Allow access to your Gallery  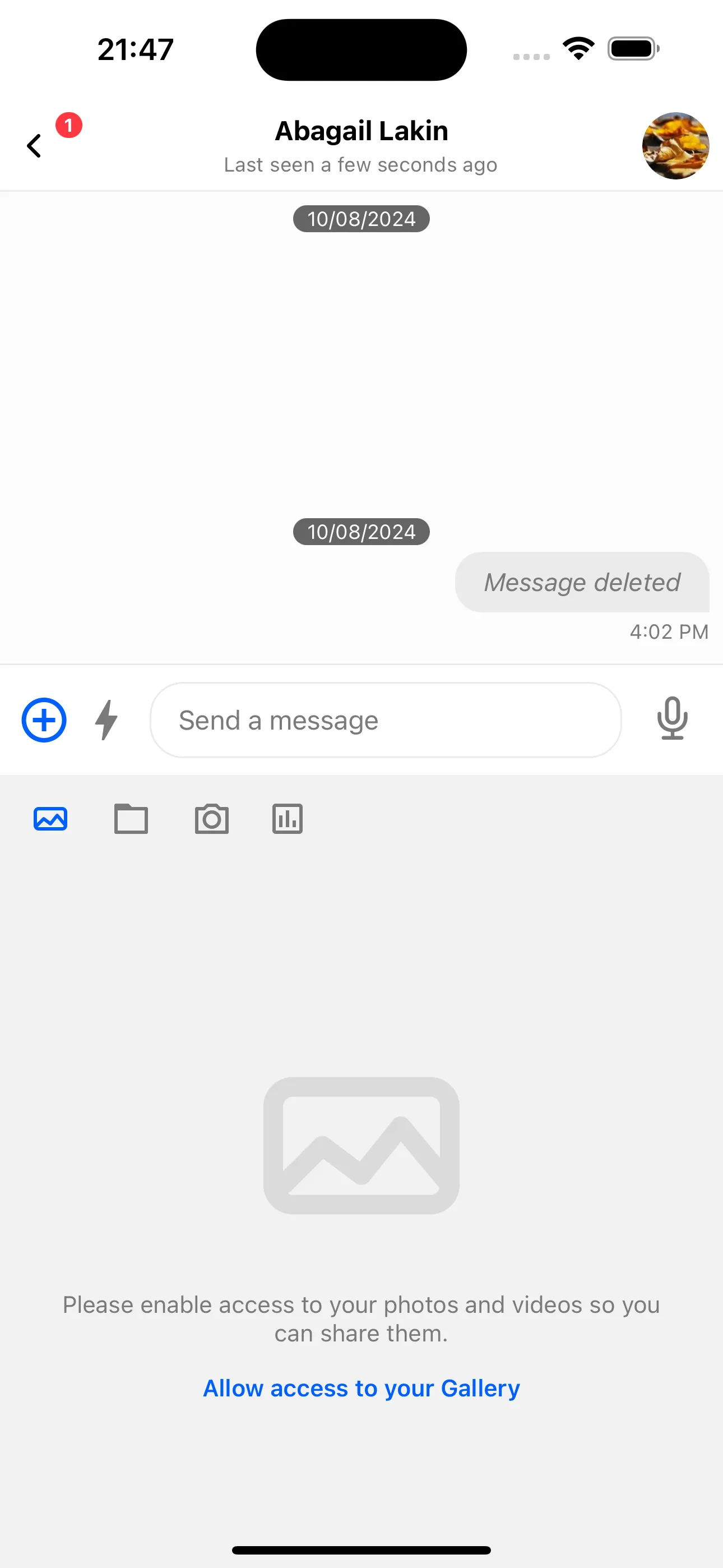click(x=361, y=1389)
